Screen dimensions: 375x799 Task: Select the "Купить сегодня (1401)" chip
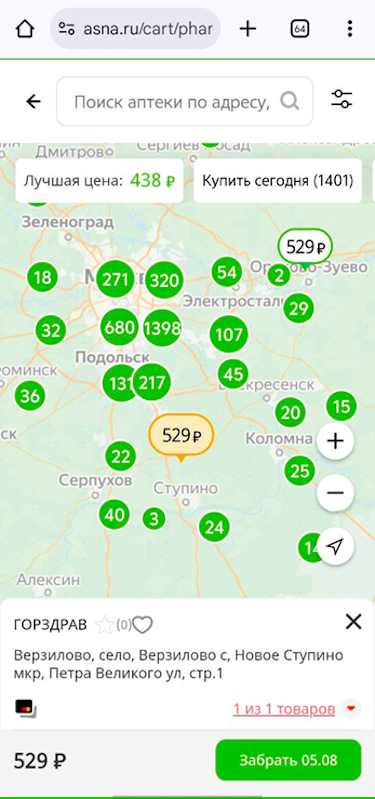278,181
